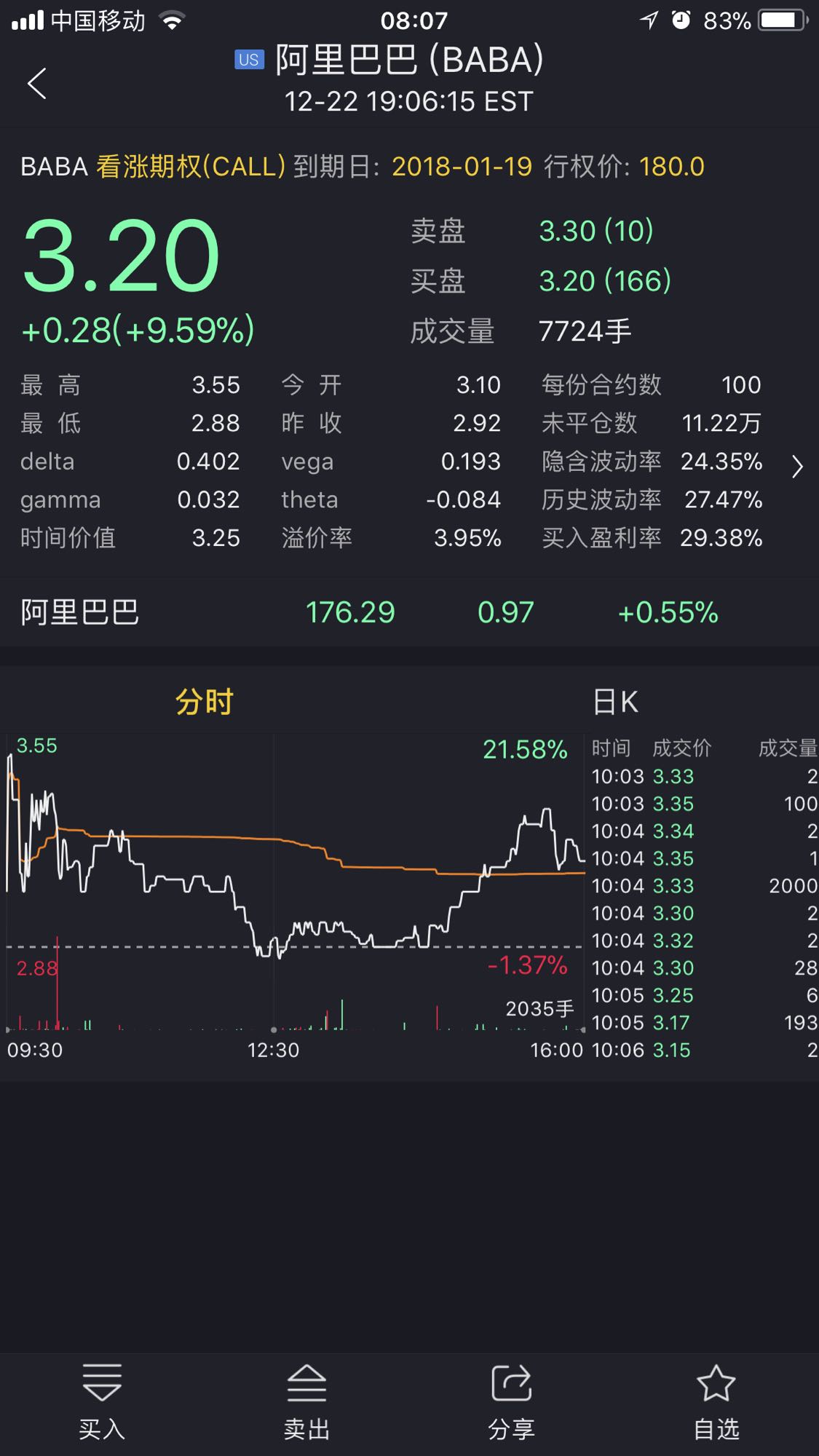
Task: Tap 卖出 to sell this option
Action: pyautogui.click(x=306, y=1401)
